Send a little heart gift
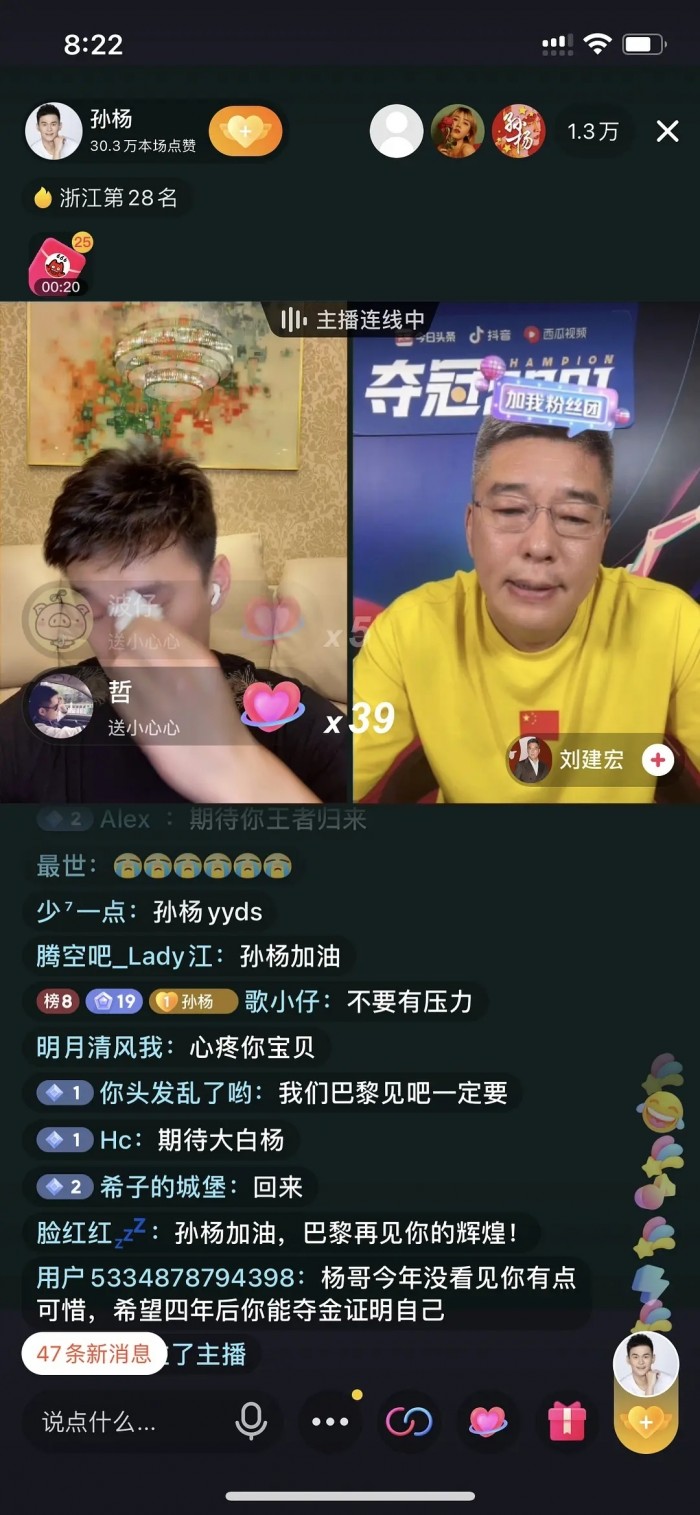The height and width of the screenshot is (1515, 700). tap(487, 1421)
